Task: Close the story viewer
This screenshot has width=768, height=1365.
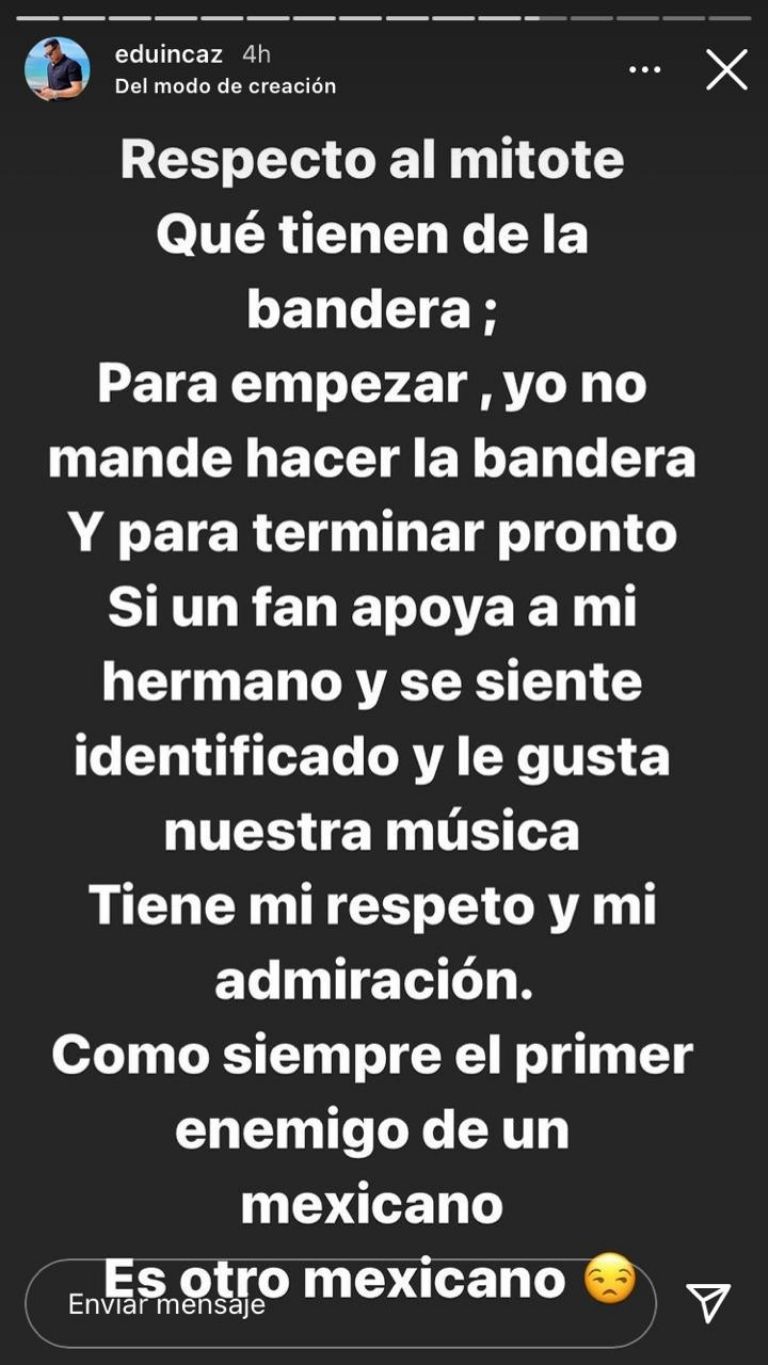Action: 726,70
